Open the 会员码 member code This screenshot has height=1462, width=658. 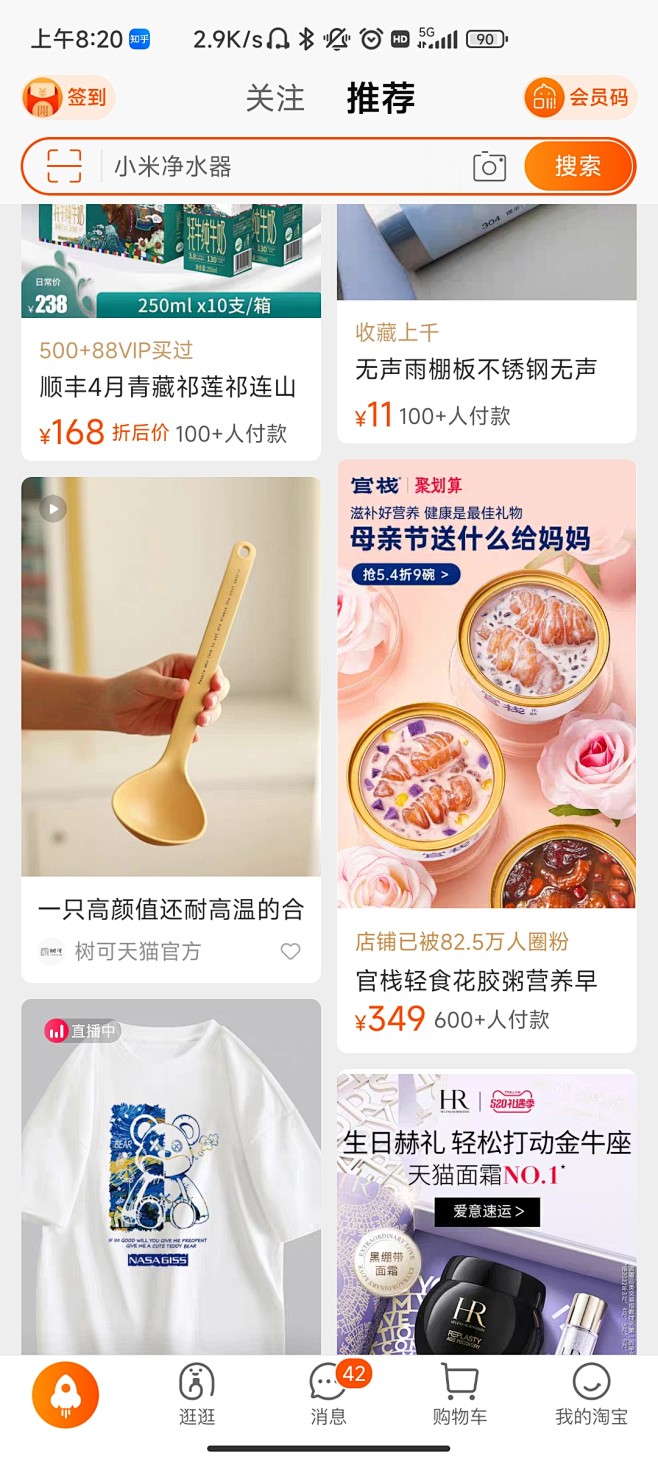pyautogui.click(x=580, y=97)
